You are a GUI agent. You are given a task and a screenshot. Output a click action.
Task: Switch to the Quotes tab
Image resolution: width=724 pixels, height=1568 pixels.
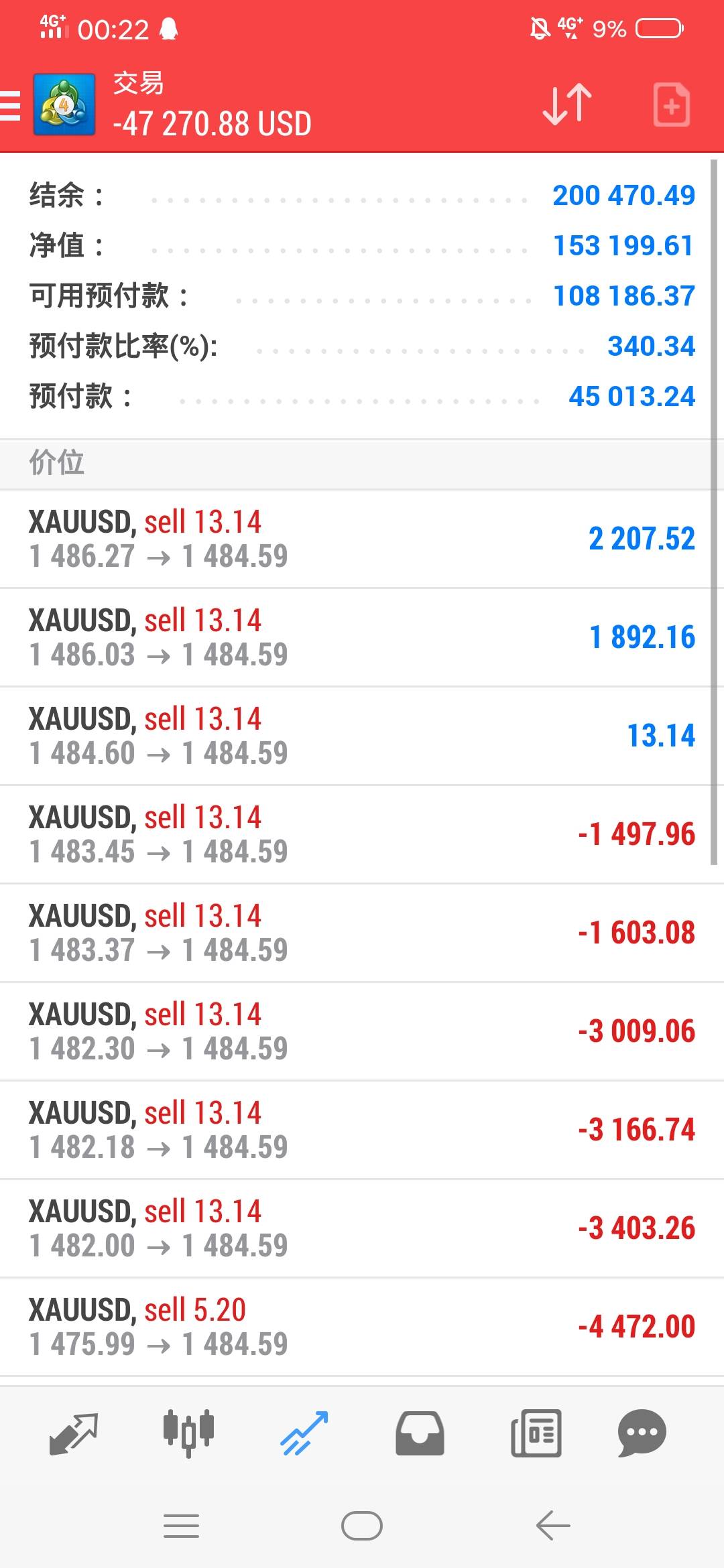[74, 1433]
